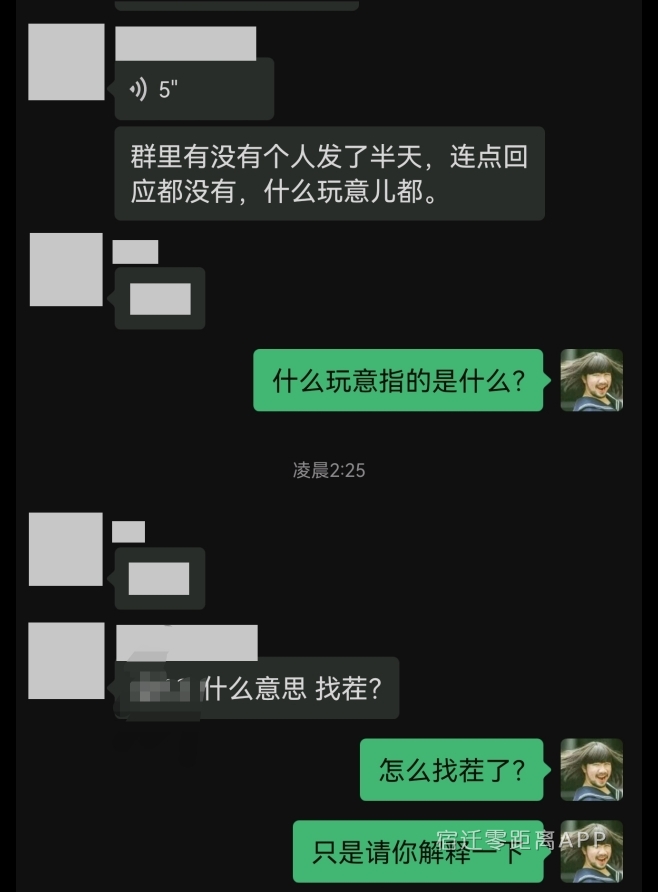Open avatar beside "怎么找茬了?" message
The height and width of the screenshot is (892, 658).
tap(591, 770)
